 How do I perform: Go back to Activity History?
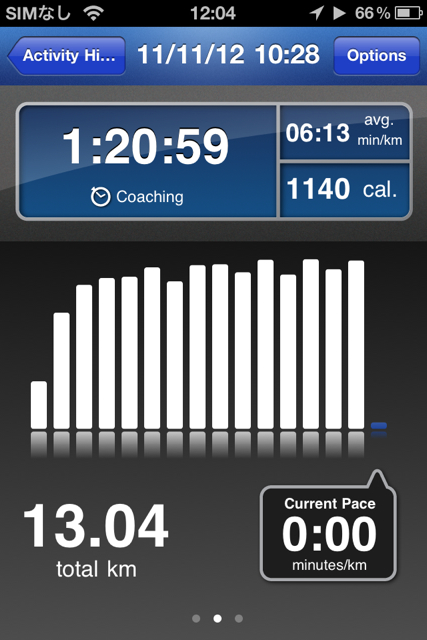point(67,56)
